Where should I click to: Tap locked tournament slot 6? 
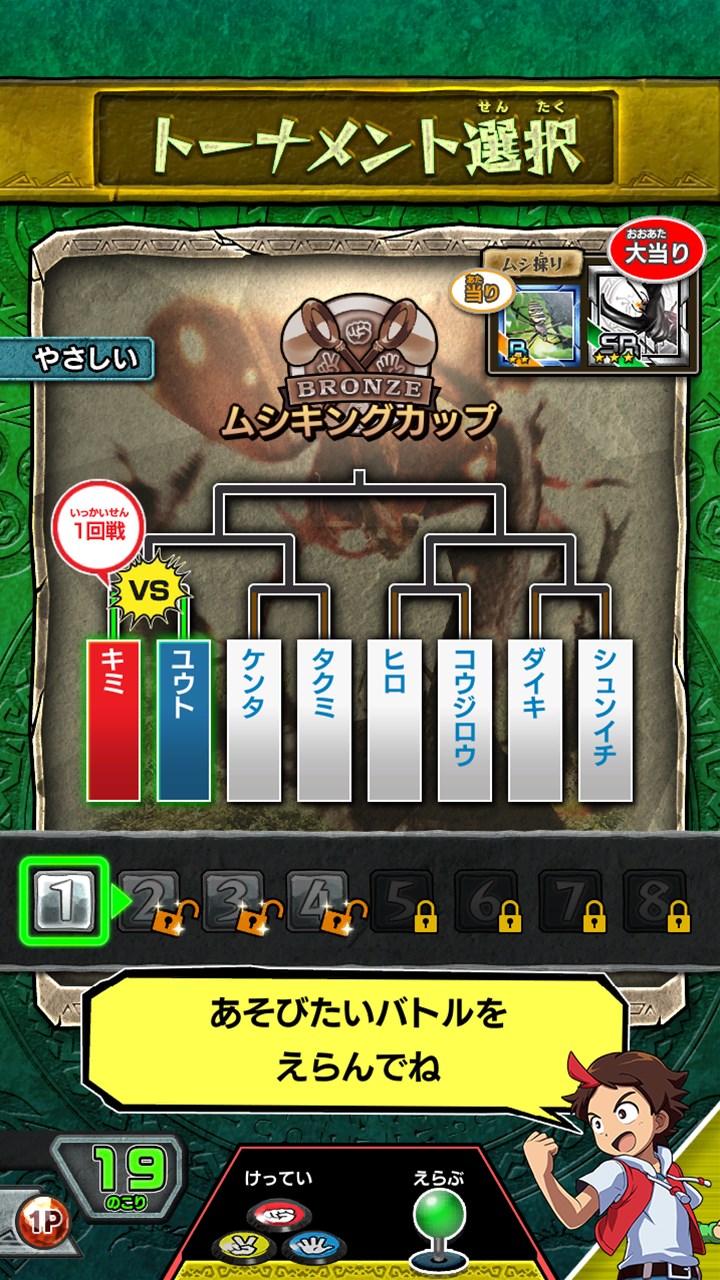484,901
